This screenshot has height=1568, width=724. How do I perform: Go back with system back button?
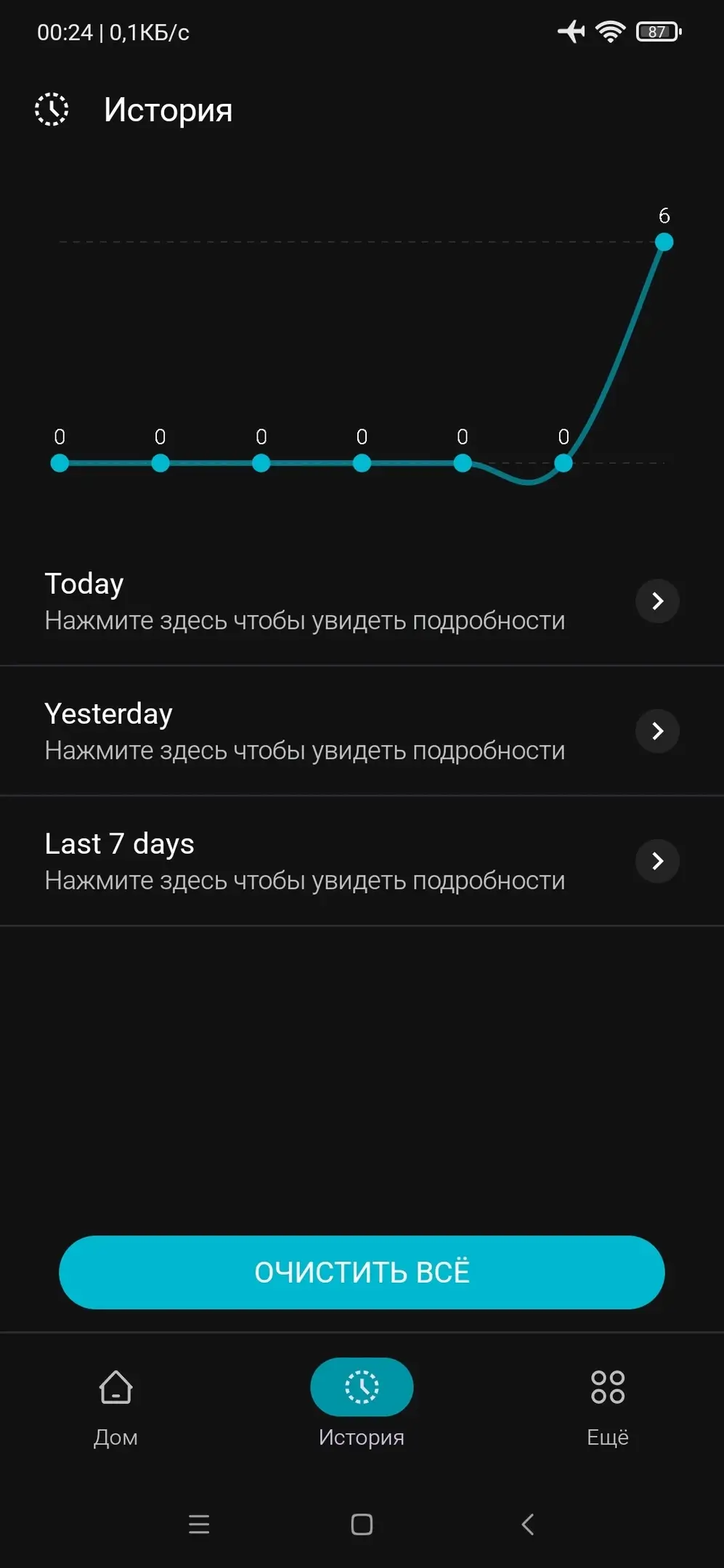tap(528, 1524)
